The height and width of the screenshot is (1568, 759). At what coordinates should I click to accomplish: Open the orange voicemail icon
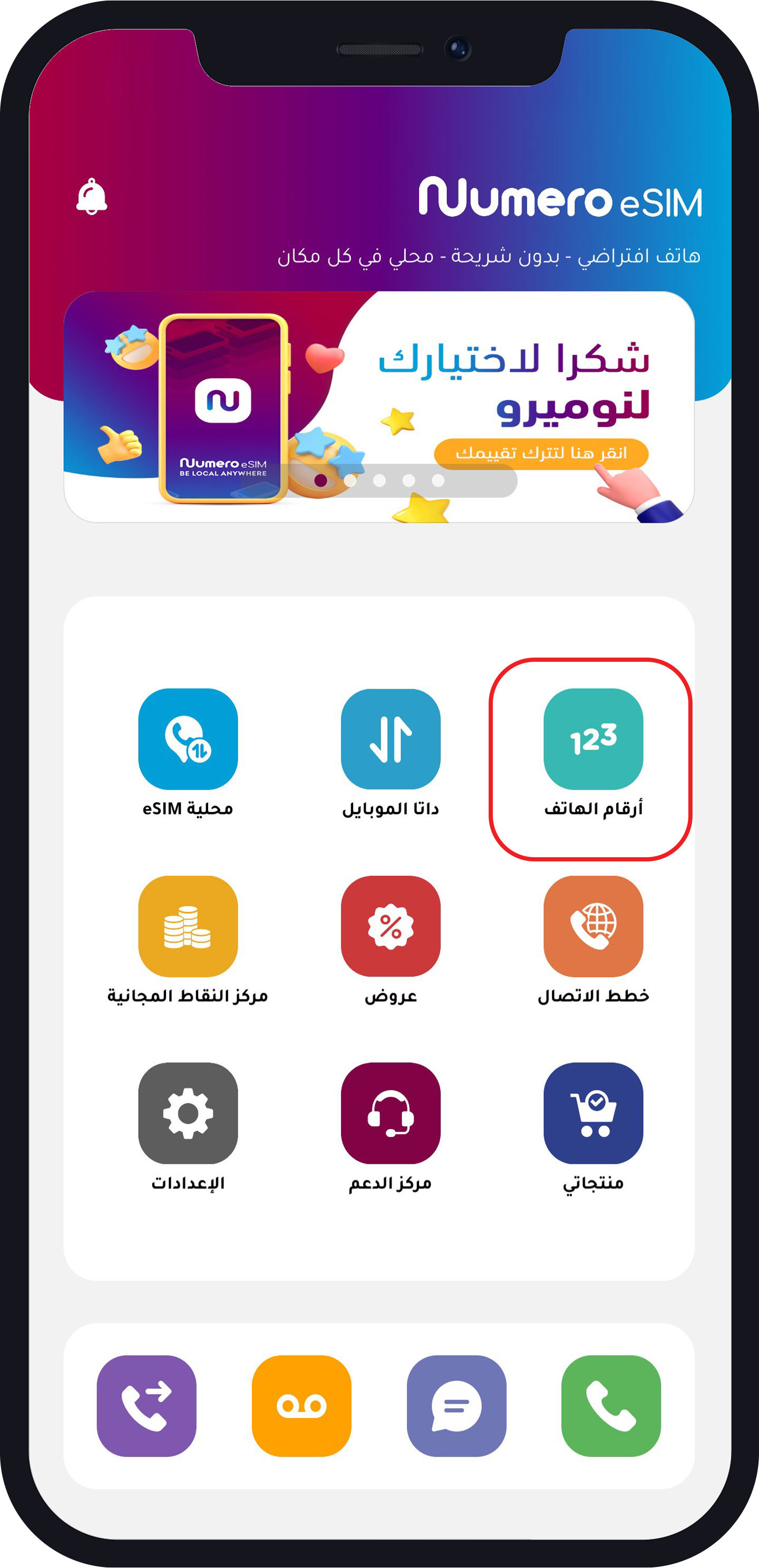tap(301, 1406)
